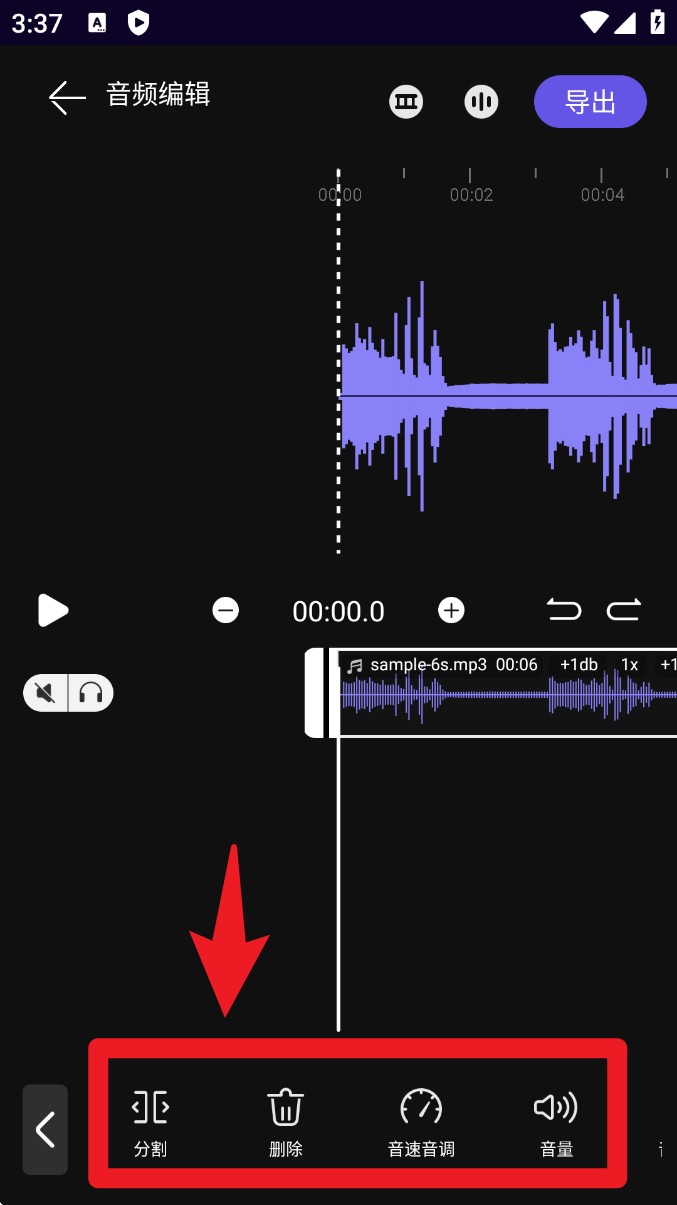677x1205 pixels.
Task: Open the audio waveform icon in the top bar
Action: coord(481,101)
